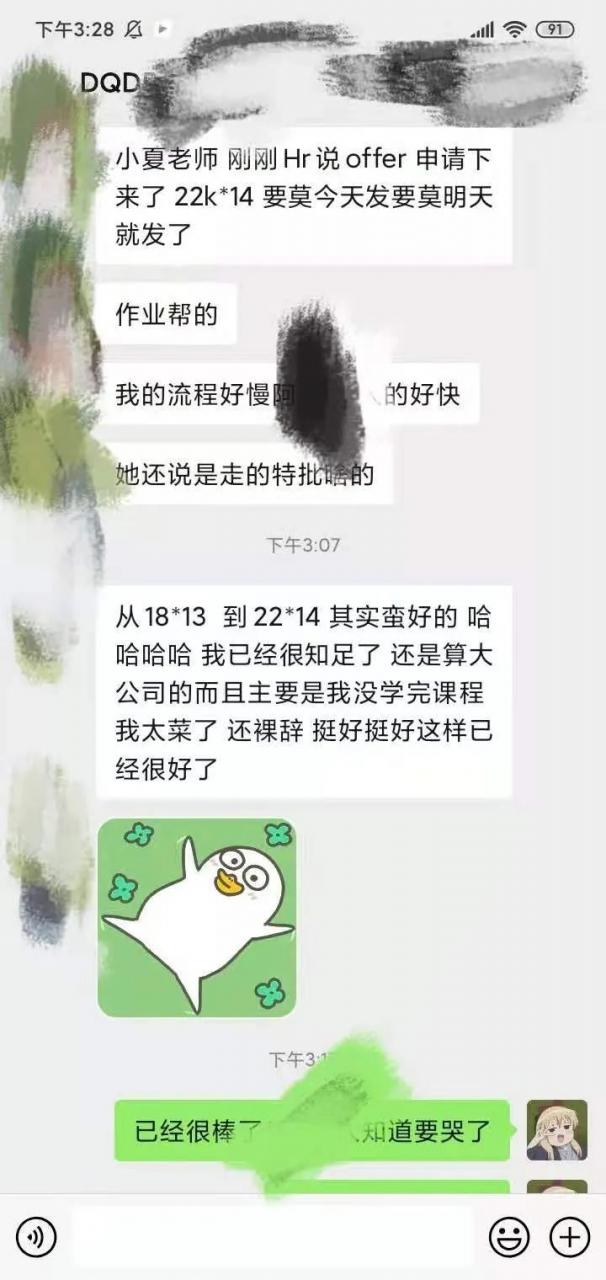Open the emoji picker
The height and width of the screenshot is (1280, 606).
click(x=508, y=1238)
